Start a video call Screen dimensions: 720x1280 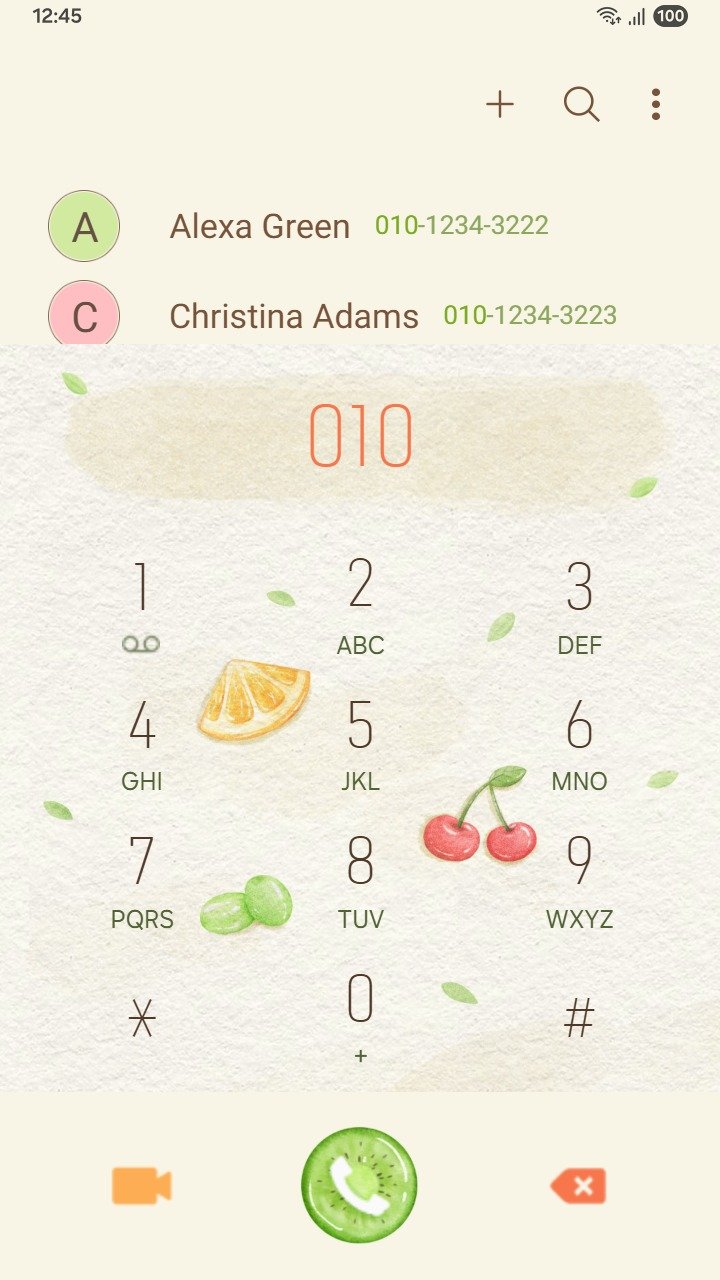coord(141,1186)
